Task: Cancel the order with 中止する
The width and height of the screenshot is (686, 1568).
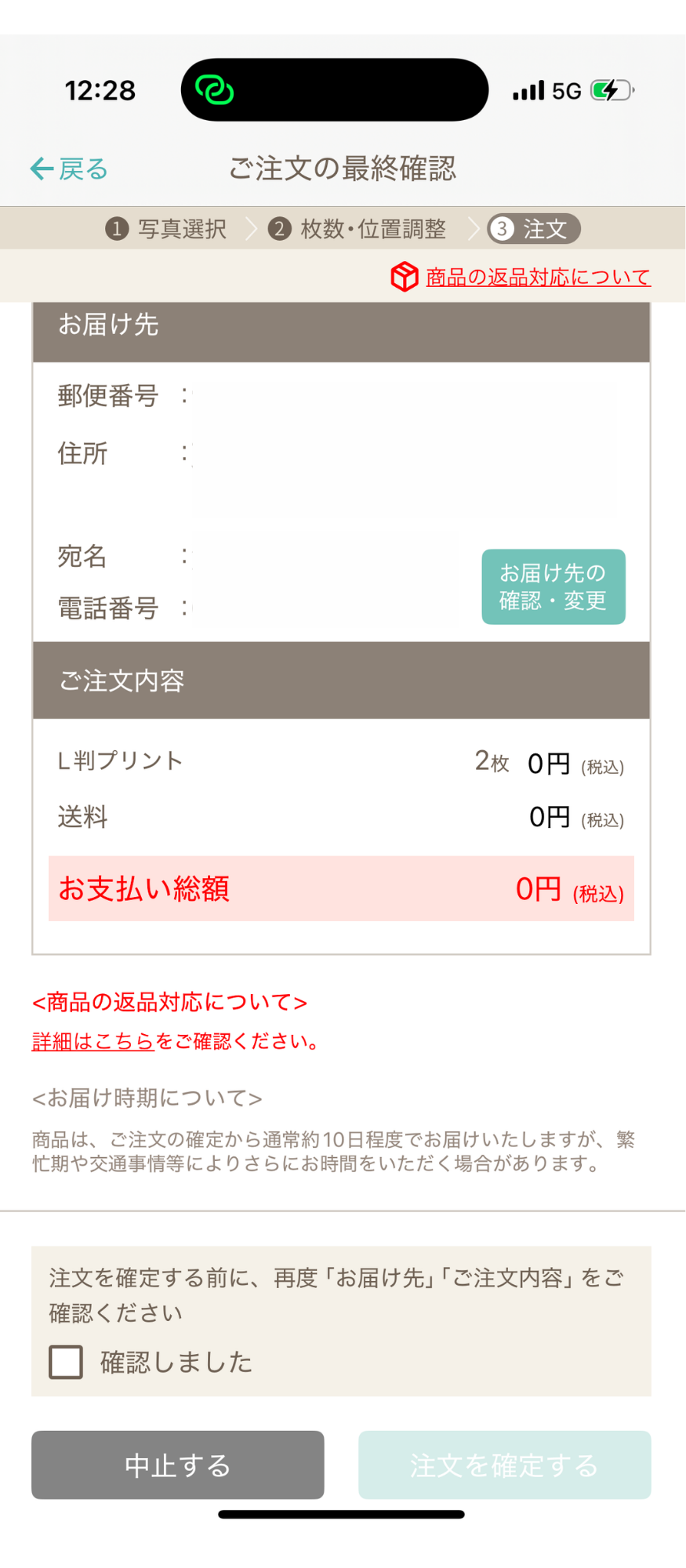Action: click(x=178, y=1465)
